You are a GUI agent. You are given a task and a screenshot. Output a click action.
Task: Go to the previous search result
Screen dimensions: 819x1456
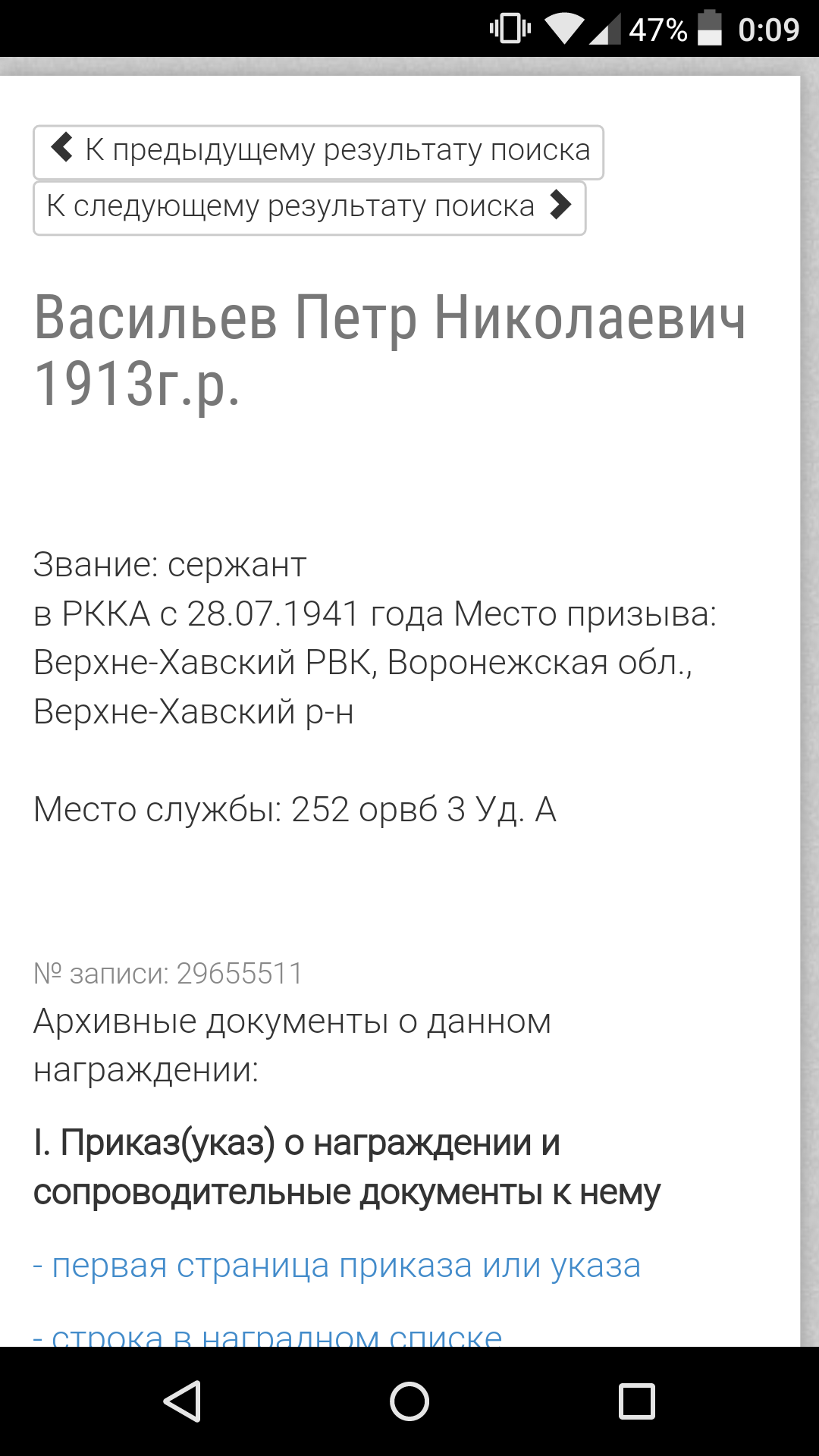[x=318, y=152]
